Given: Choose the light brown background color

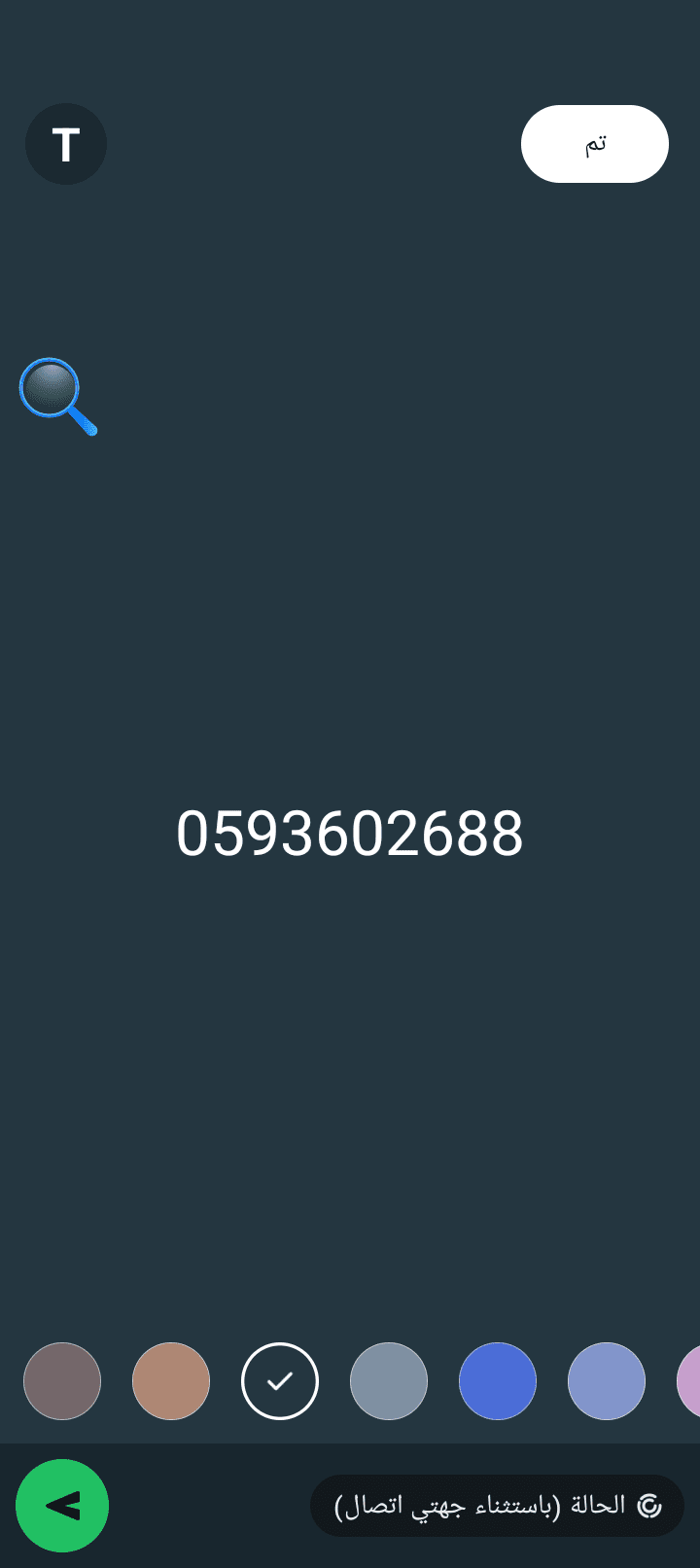Looking at the screenshot, I should (171, 1380).
